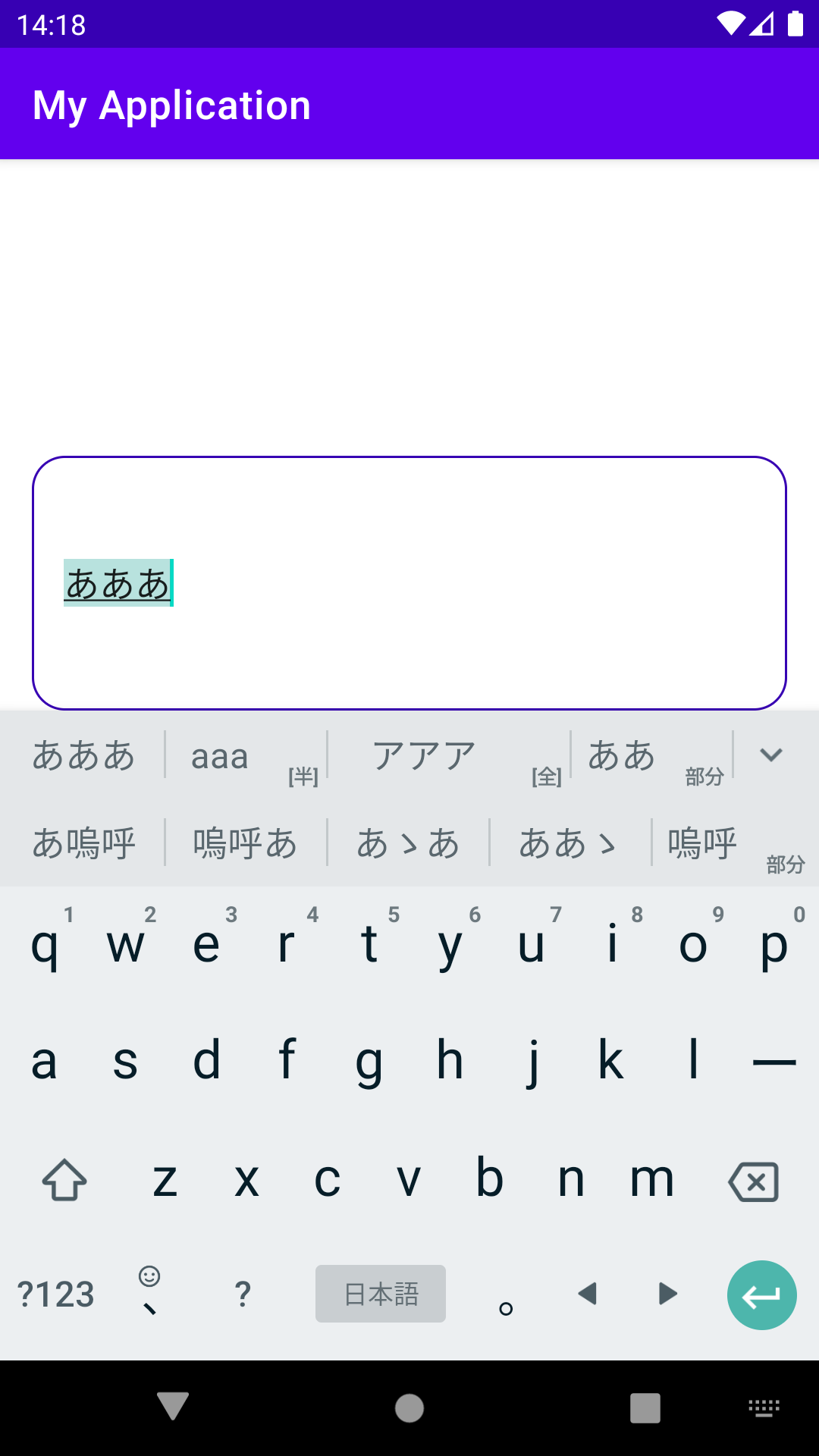Toggle the keyboard shift key
Screen dimensions: 819x1456
pyautogui.click(x=64, y=1180)
